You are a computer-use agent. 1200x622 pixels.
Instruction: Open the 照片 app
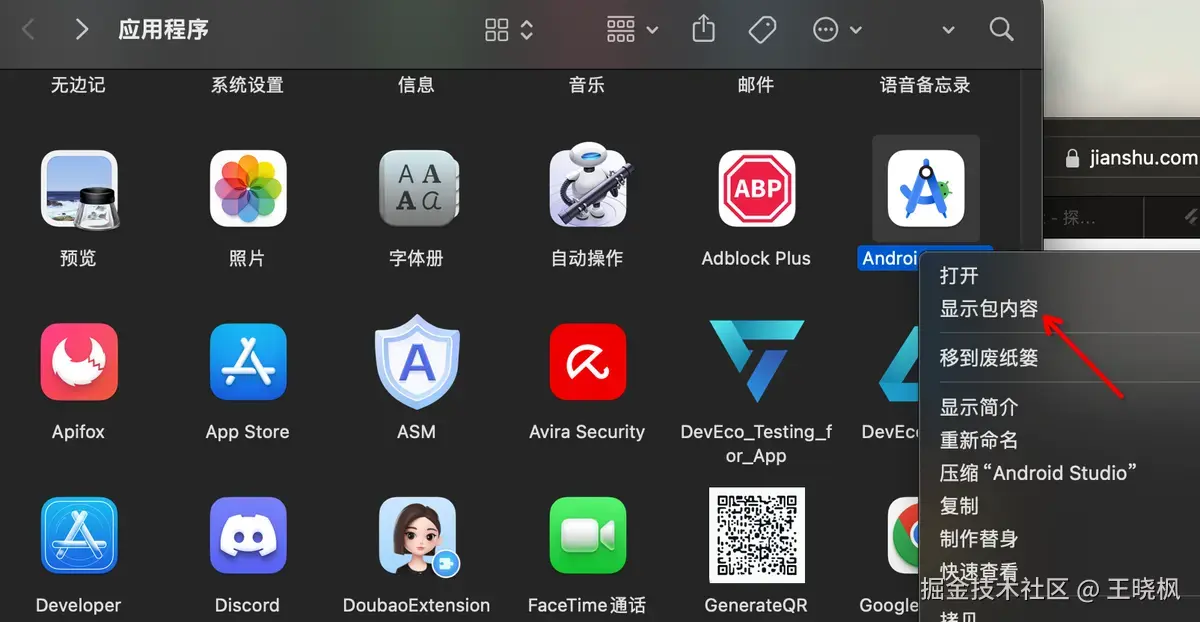247,189
